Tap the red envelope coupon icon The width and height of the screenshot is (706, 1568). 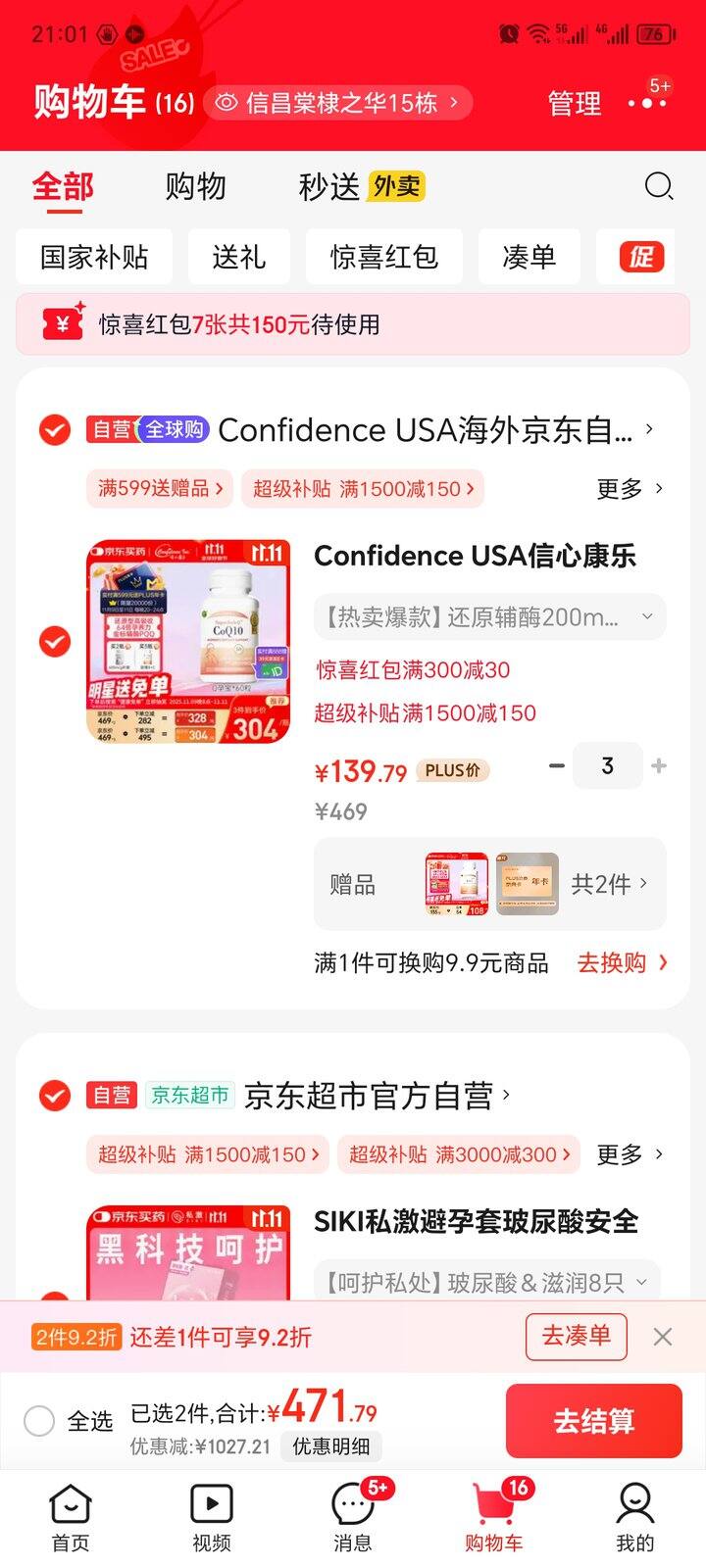point(61,323)
